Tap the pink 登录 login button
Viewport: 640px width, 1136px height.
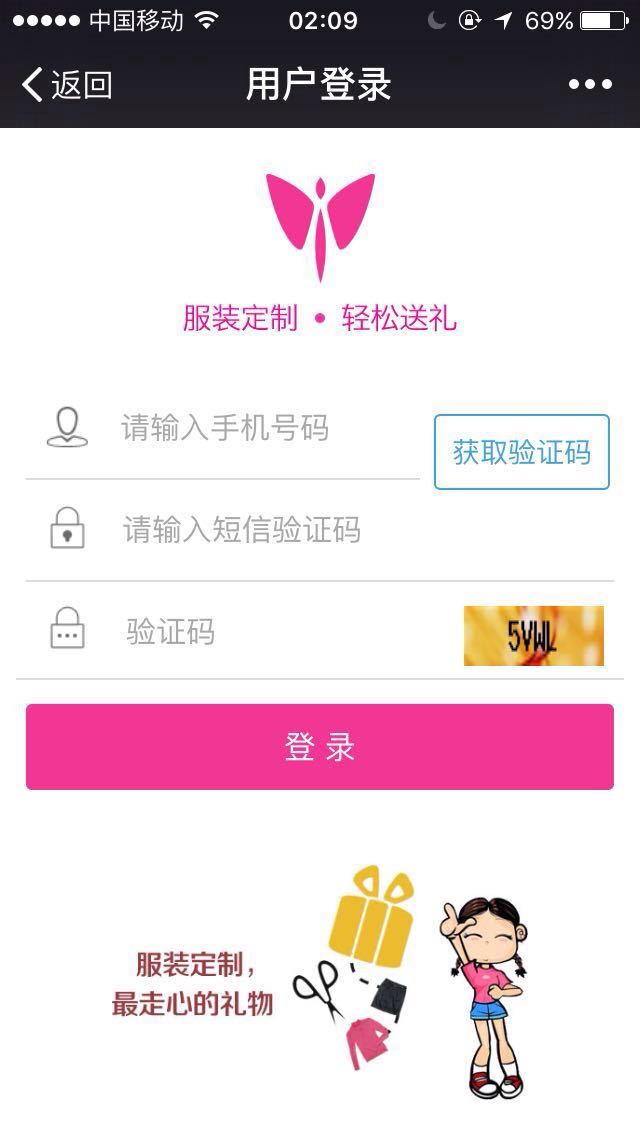320,747
